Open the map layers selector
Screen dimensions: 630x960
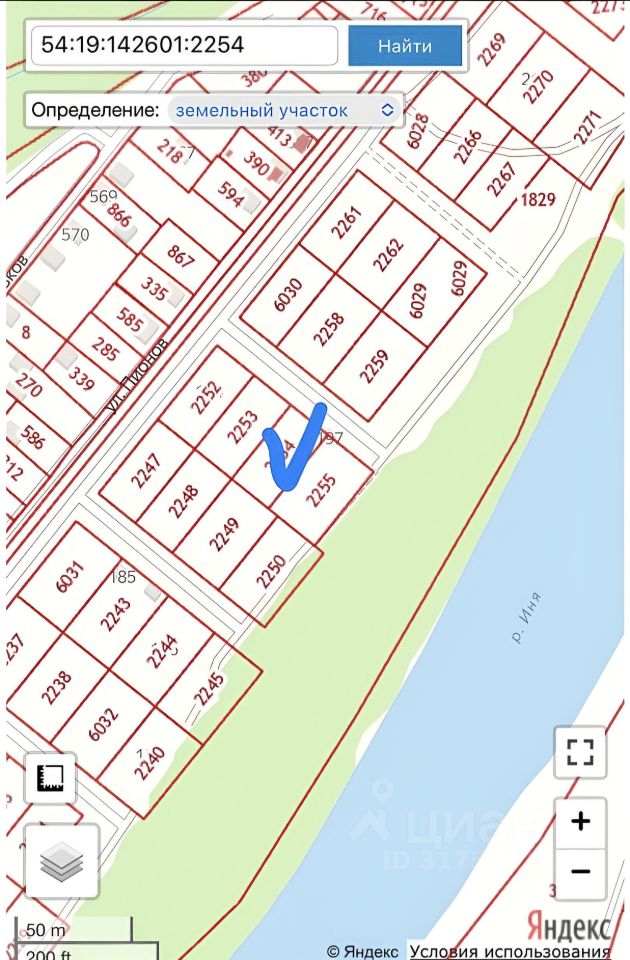coord(62,861)
